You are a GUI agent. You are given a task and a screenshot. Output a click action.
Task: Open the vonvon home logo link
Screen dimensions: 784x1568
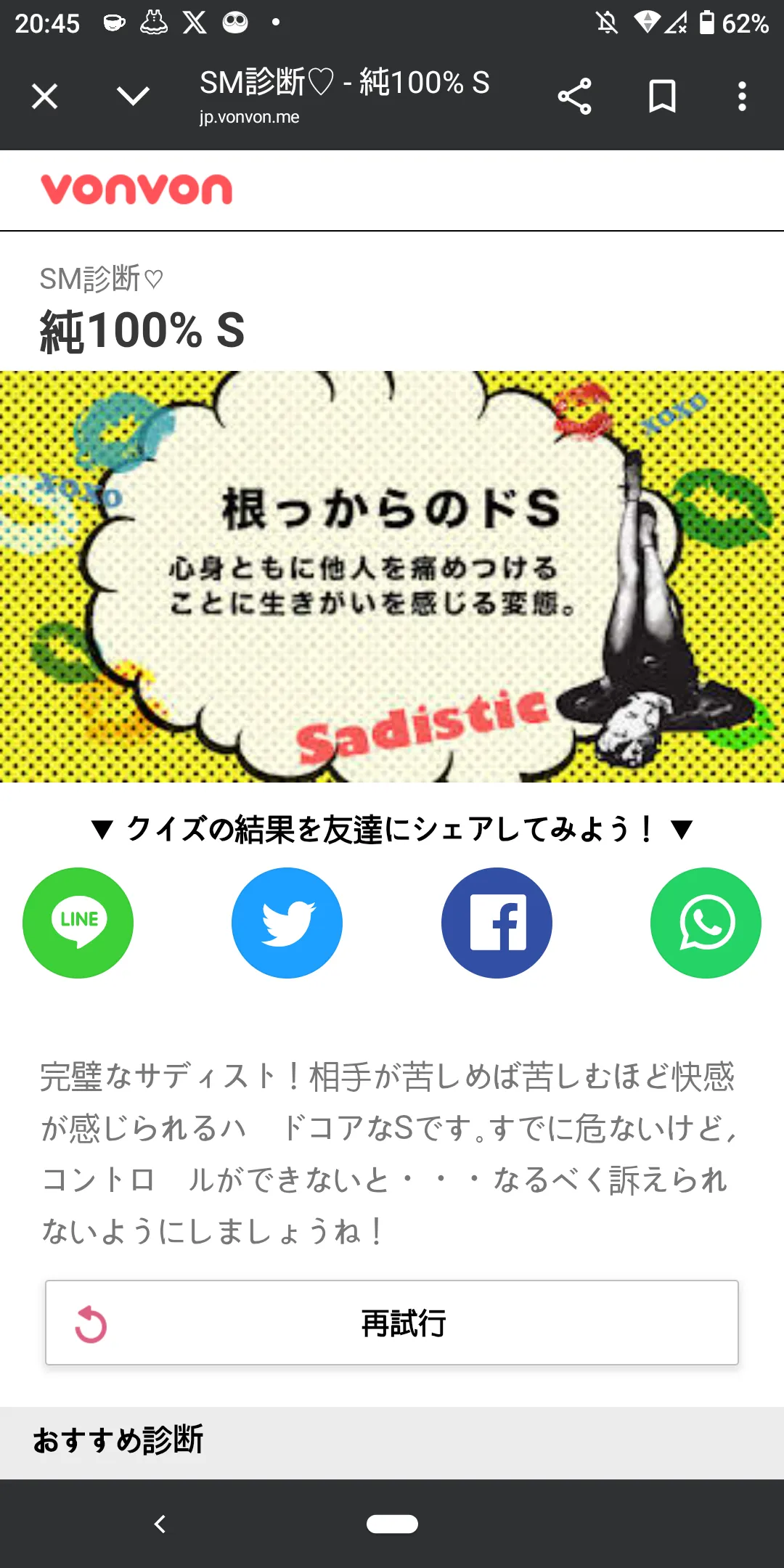point(136,189)
